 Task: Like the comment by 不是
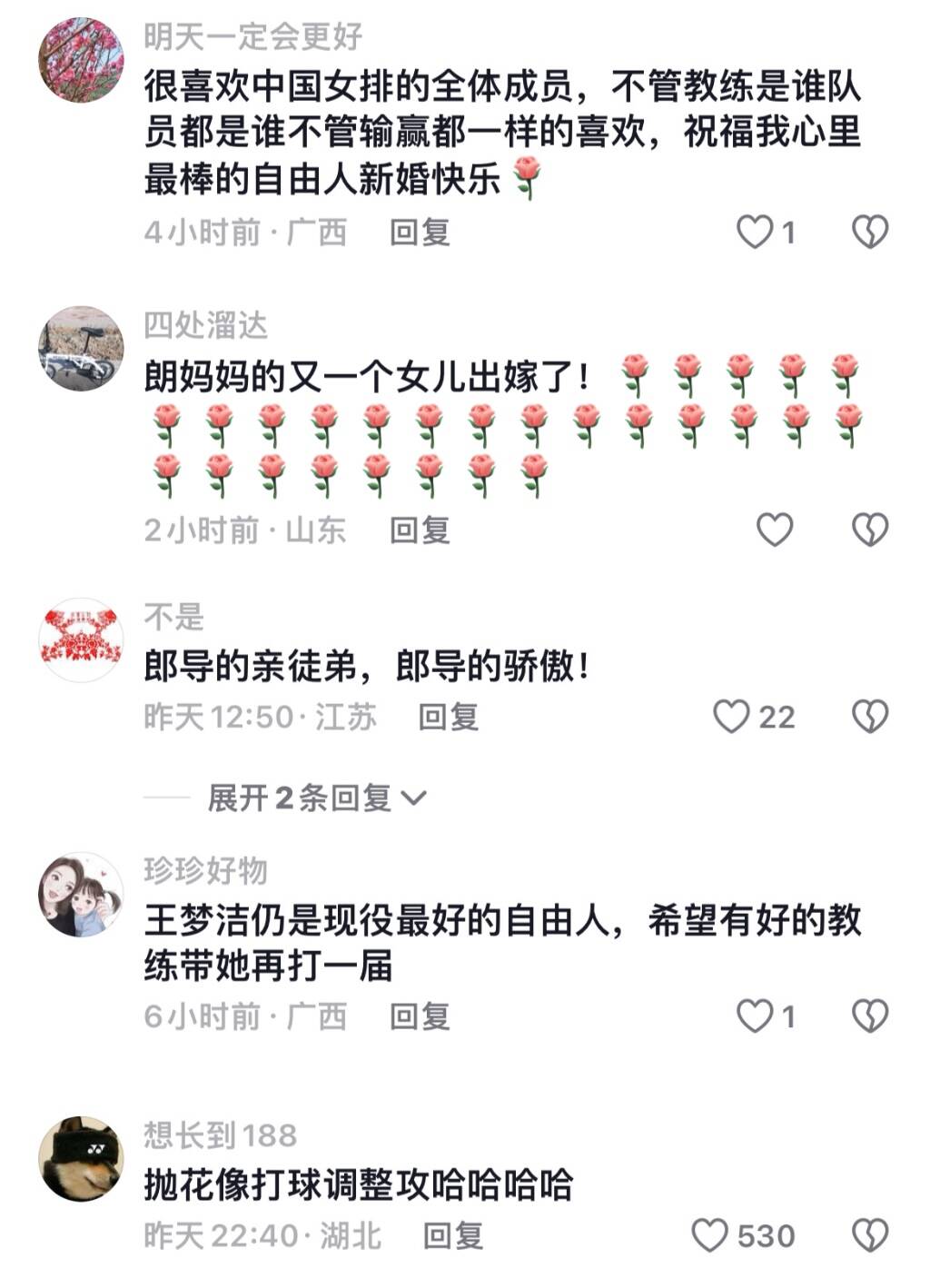pos(731,717)
